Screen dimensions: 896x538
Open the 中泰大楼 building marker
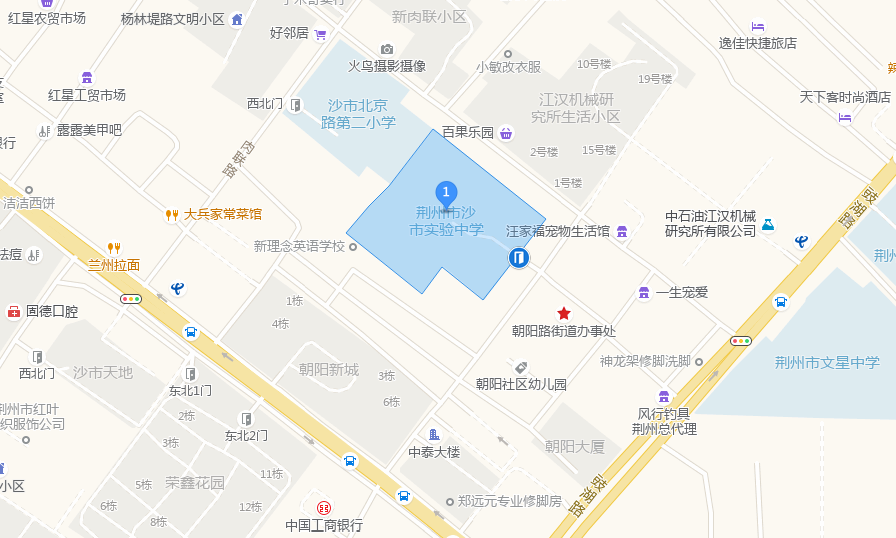(x=434, y=434)
